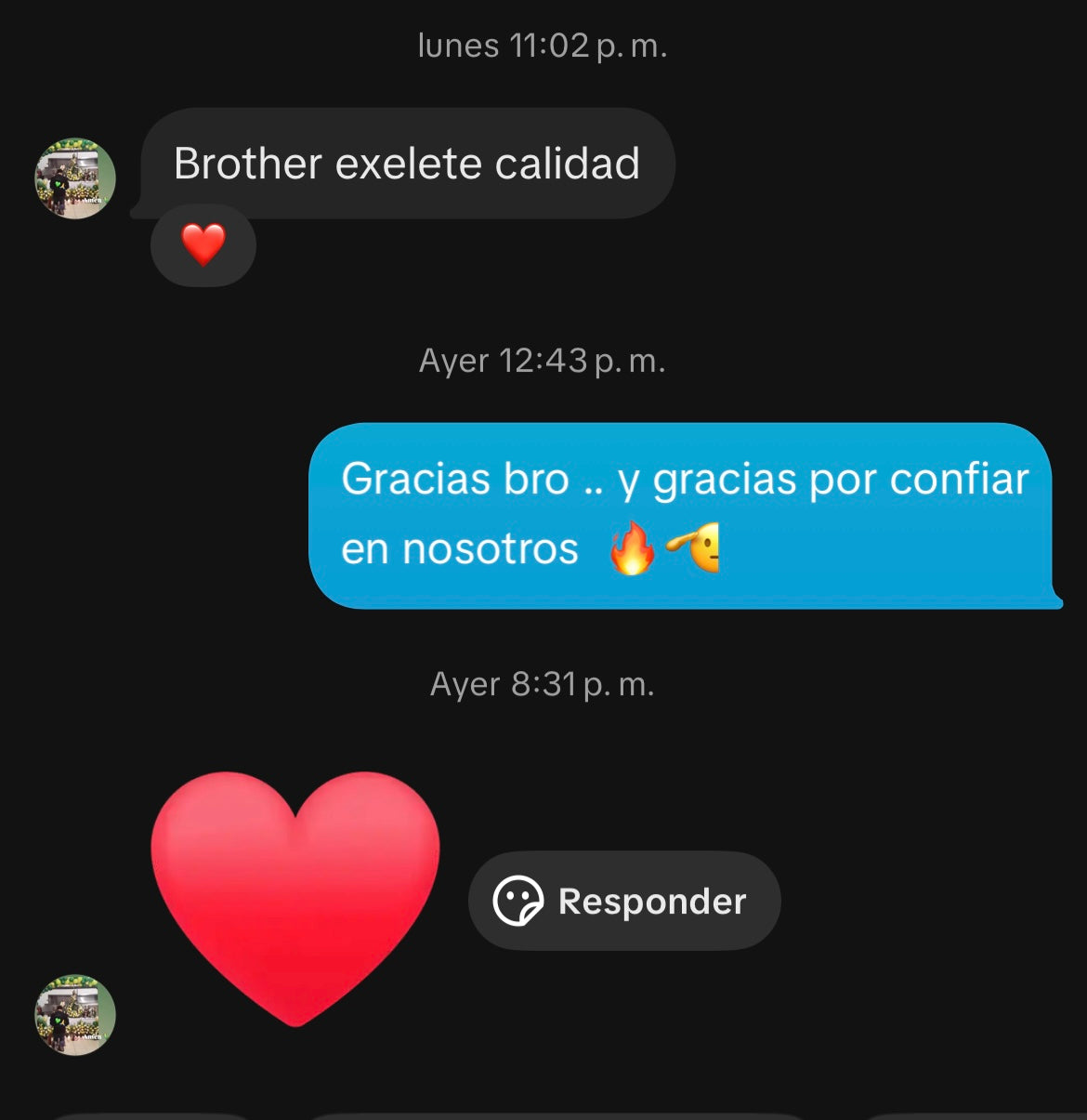
Task: View the heart reaction under "Brother exelete calidad"
Action: (x=203, y=245)
